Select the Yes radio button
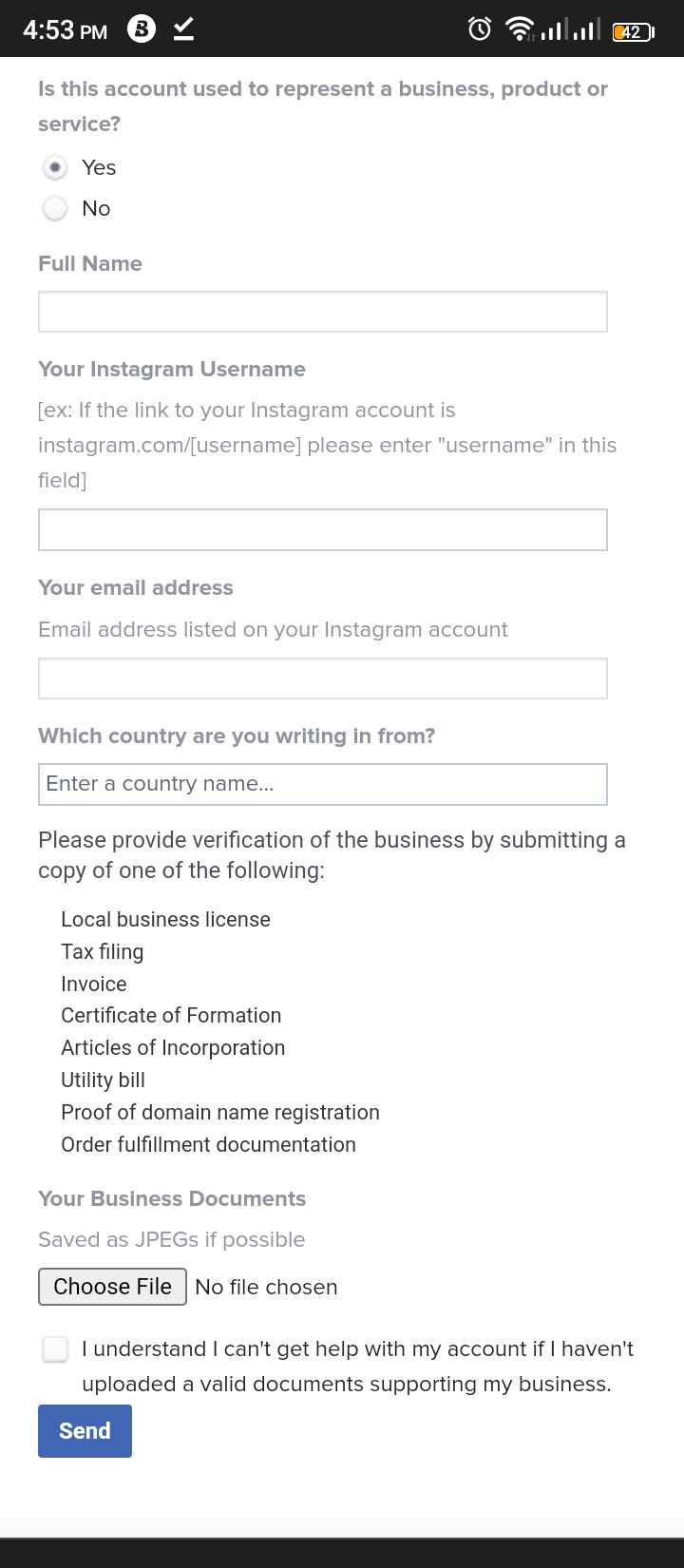Image resolution: width=684 pixels, height=1568 pixels. click(x=55, y=168)
